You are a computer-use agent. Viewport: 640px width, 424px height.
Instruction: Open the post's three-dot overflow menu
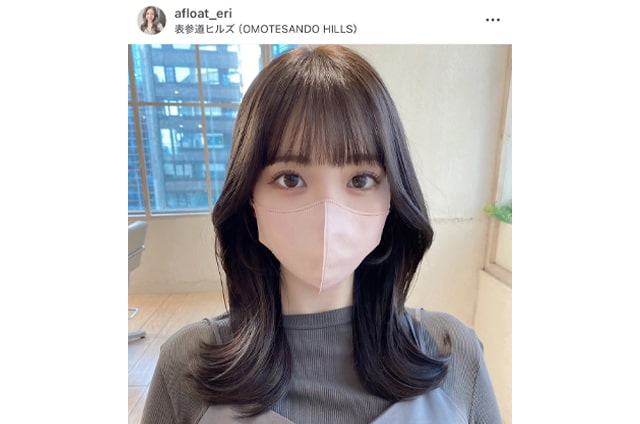[x=492, y=20]
